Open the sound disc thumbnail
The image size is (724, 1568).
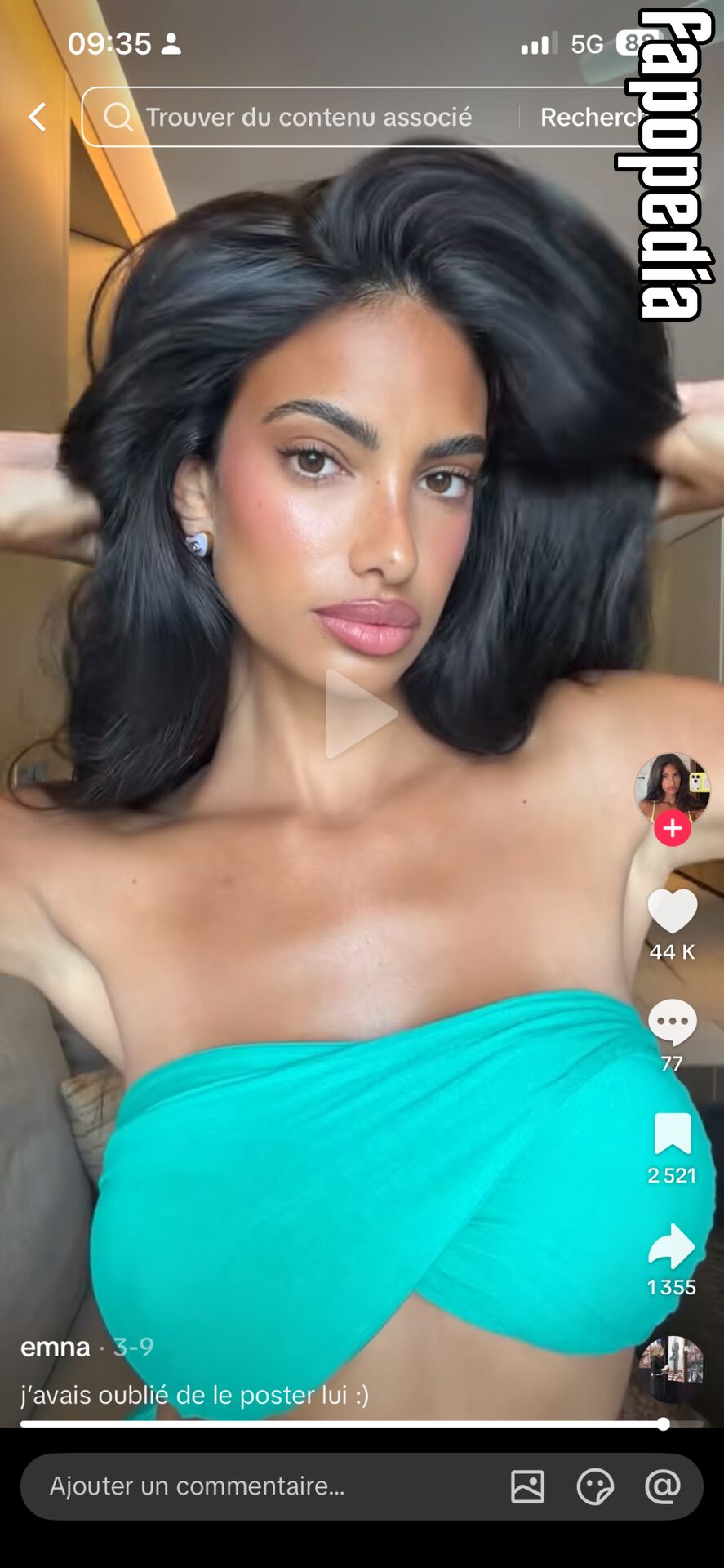tap(672, 1370)
